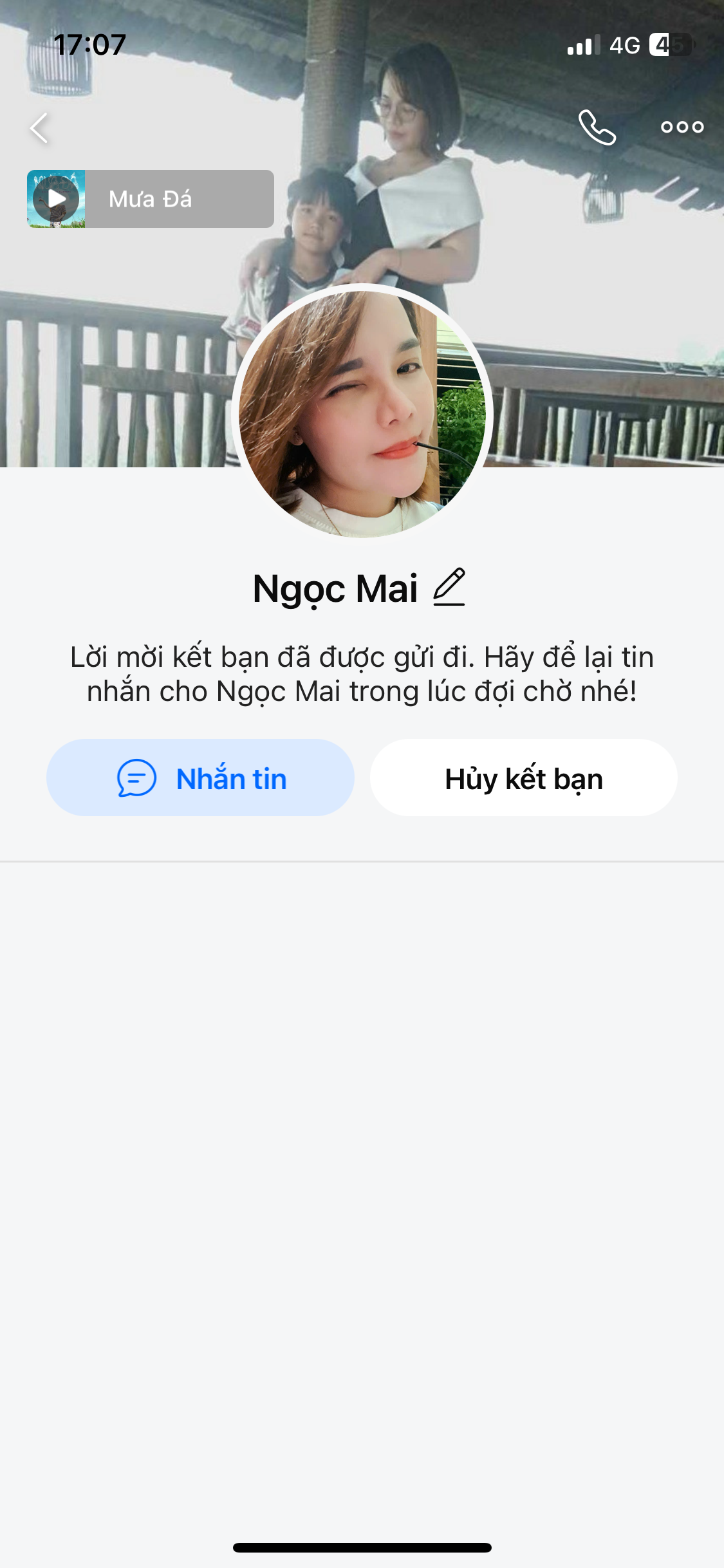Play the profile song Mưa Đá
The width and height of the screenshot is (724, 1568).
(x=57, y=199)
